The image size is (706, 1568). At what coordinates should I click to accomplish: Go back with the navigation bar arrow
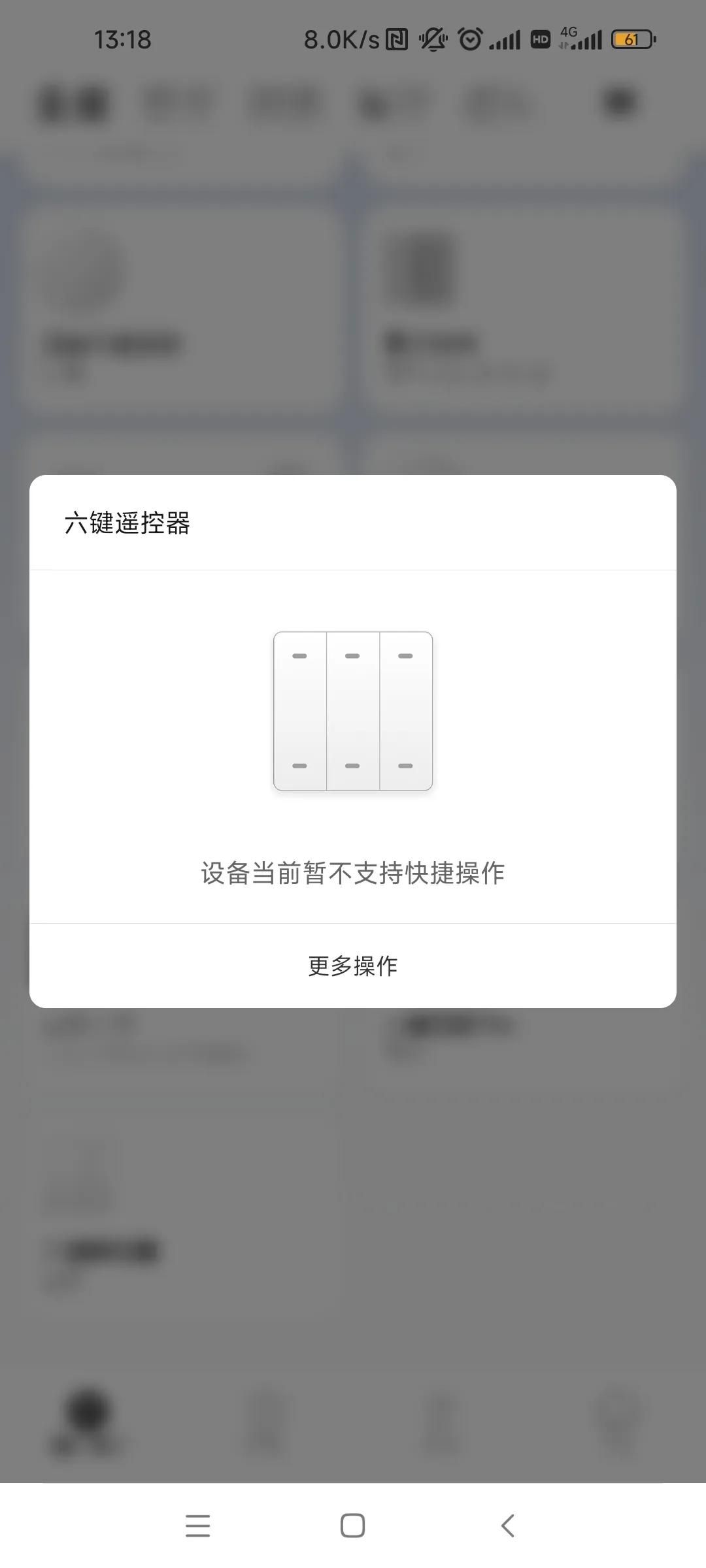(x=508, y=1526)
